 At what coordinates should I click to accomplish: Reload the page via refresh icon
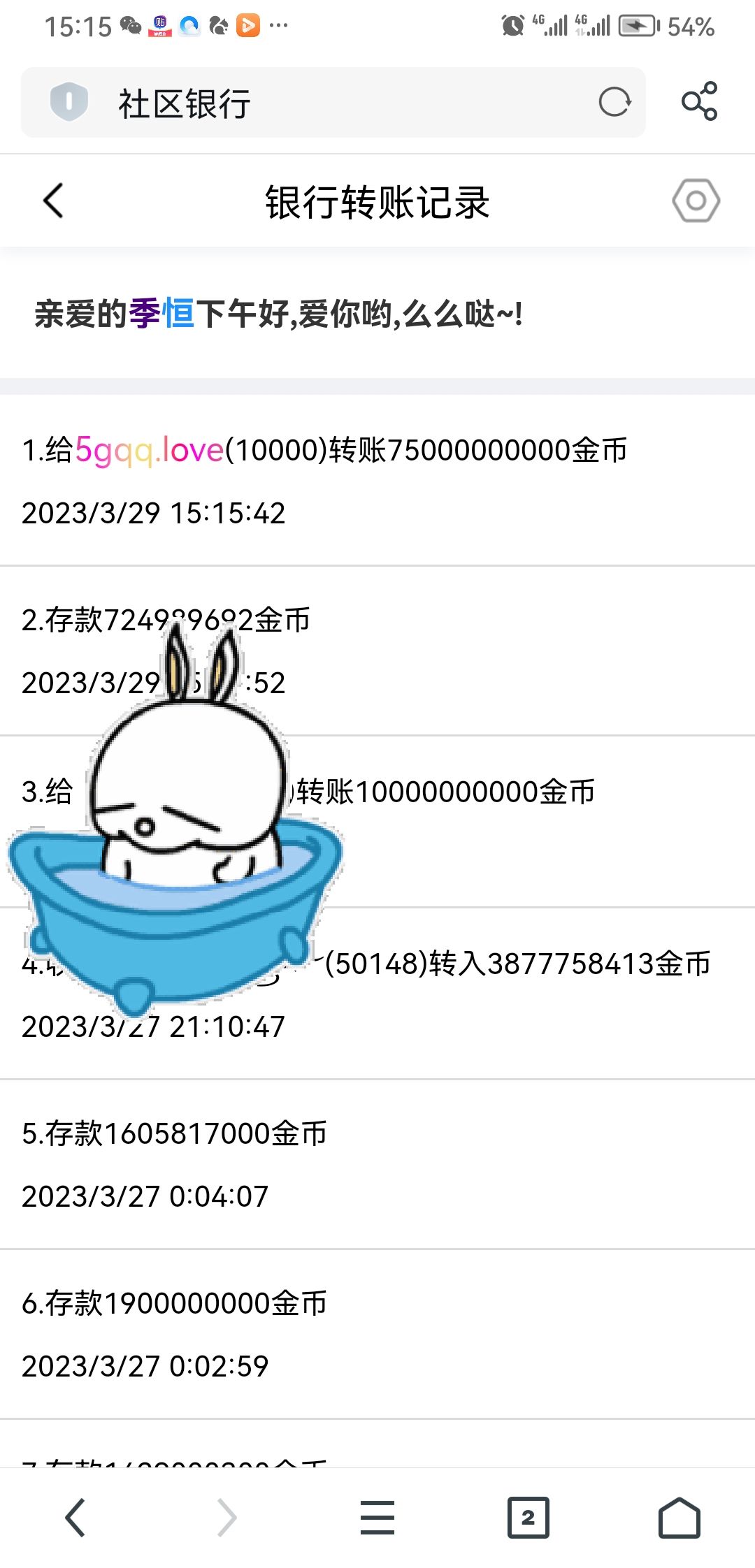click(x=614, y=102)
